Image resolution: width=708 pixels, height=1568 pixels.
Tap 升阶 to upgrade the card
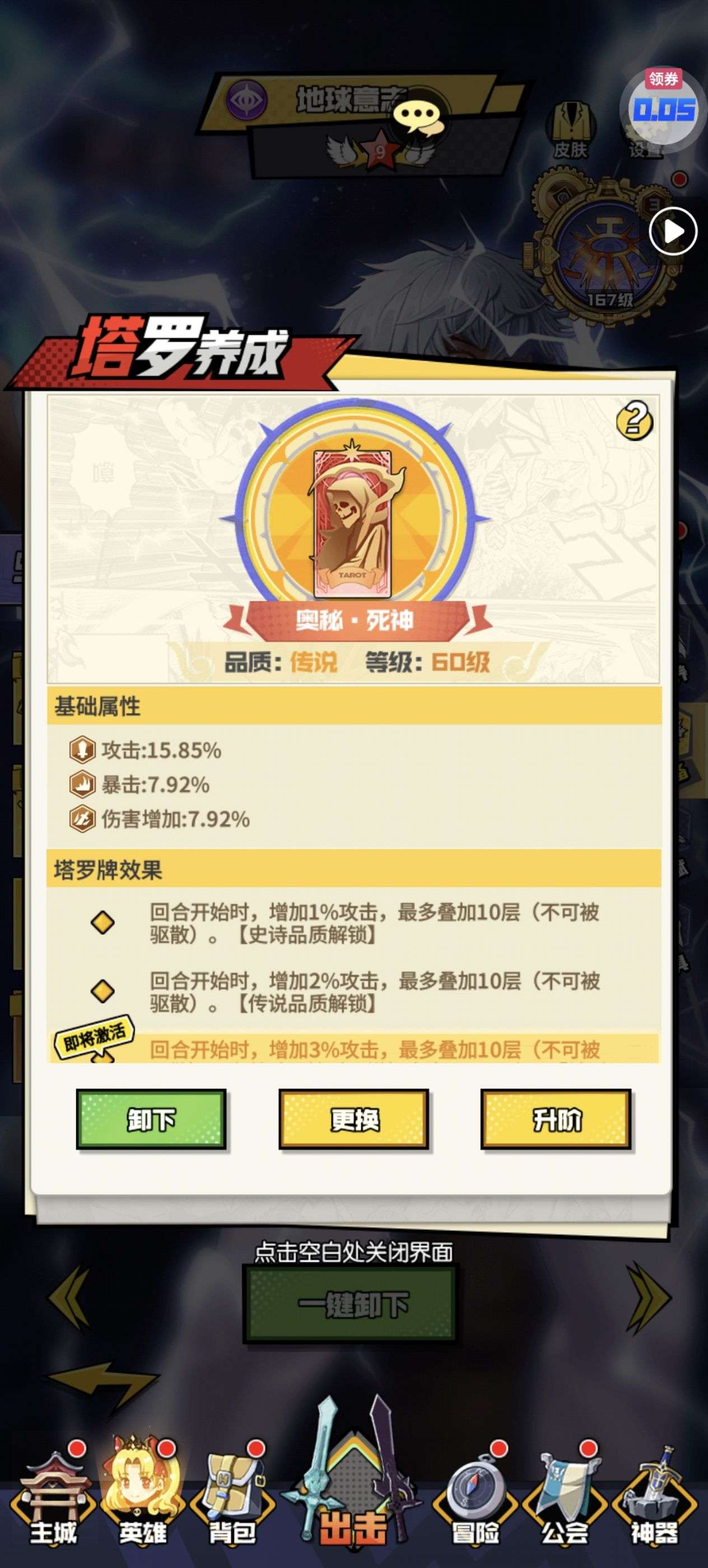pyautogui.click(x=556, y=1119)
